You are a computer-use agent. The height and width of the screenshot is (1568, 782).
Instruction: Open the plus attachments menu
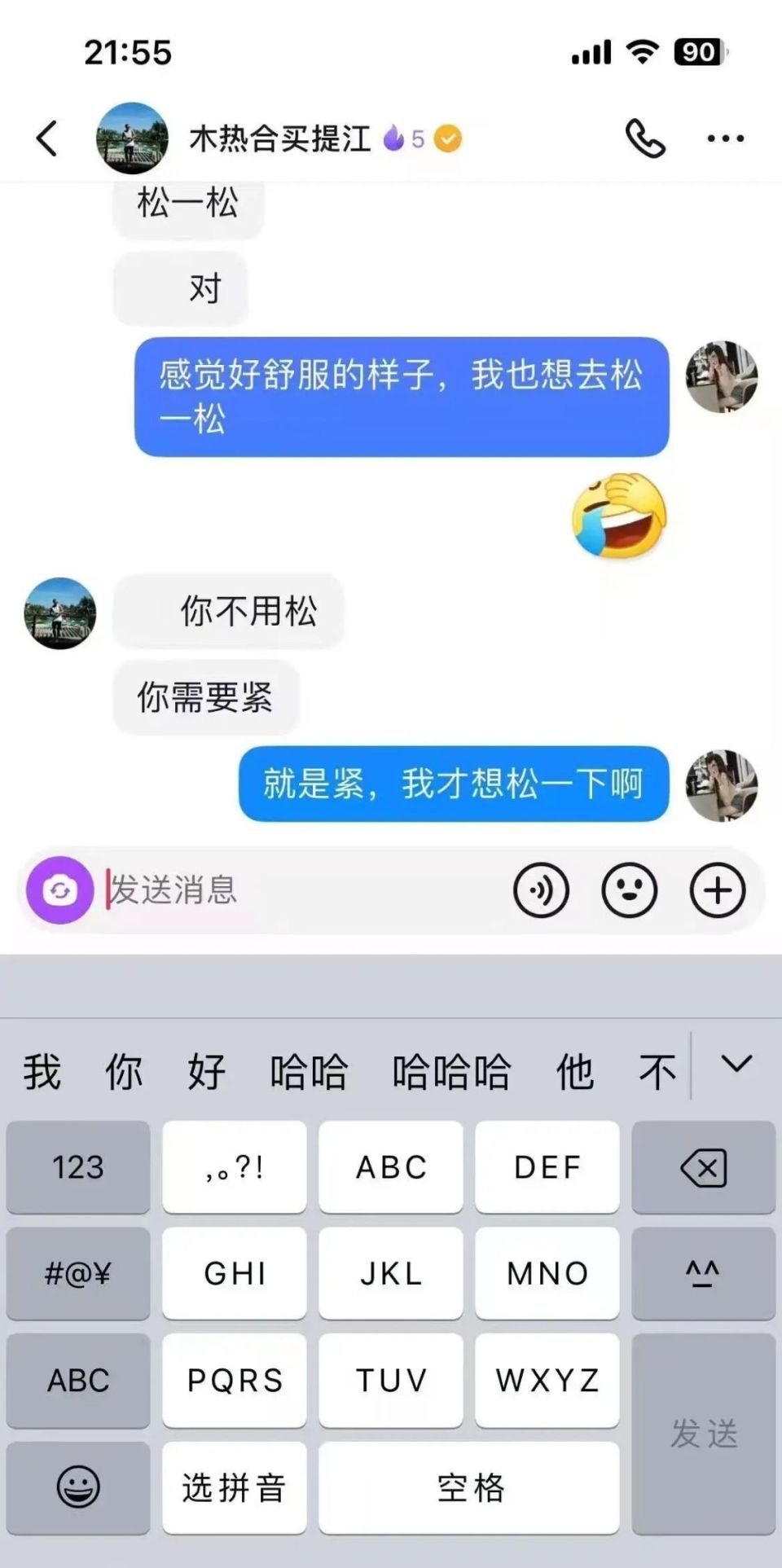(x=717, y=890)
